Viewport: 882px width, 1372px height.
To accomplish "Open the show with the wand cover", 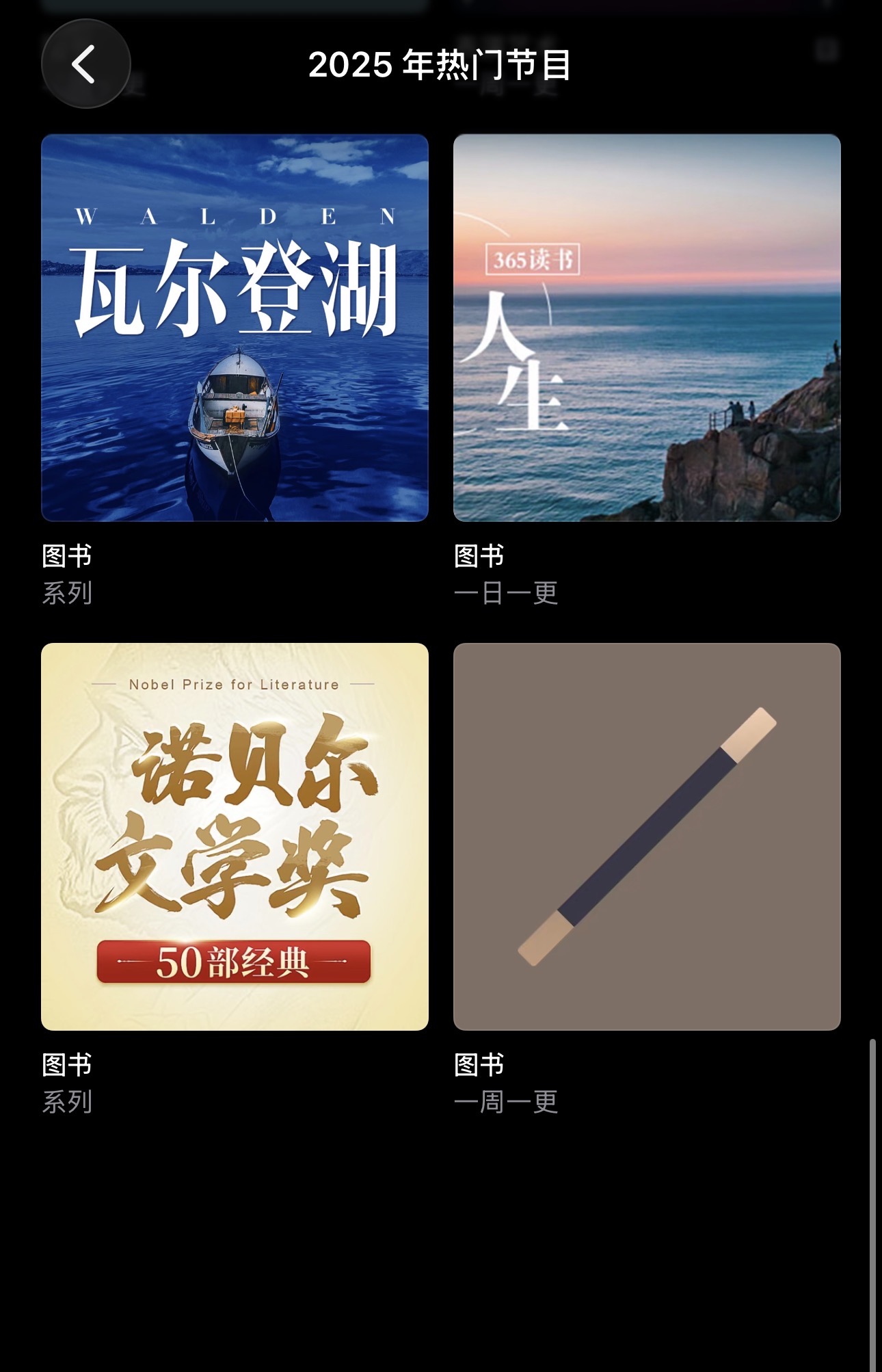I will click(646, 836).
